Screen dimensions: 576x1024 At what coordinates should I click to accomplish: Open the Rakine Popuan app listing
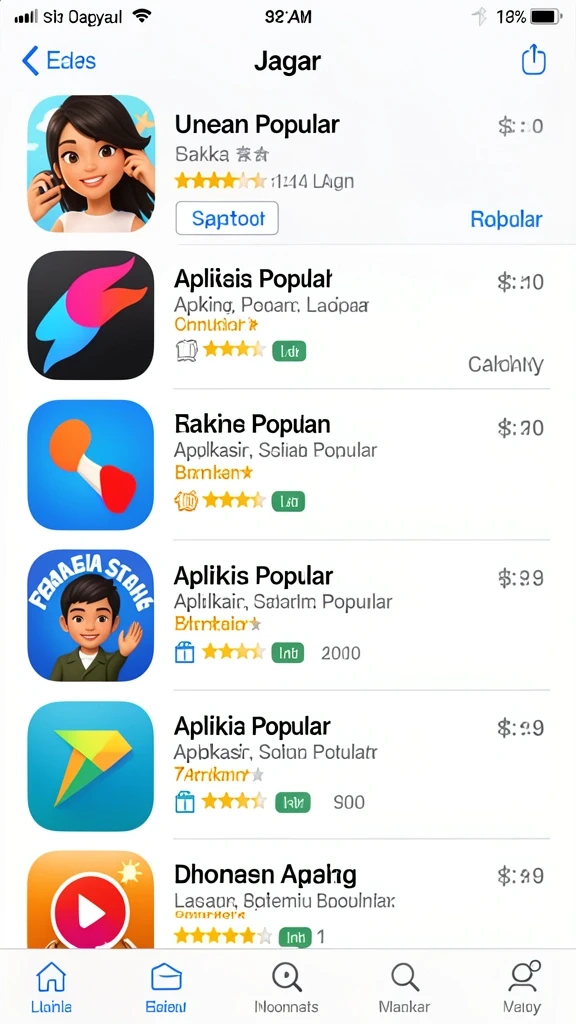[x=288, y=465]
